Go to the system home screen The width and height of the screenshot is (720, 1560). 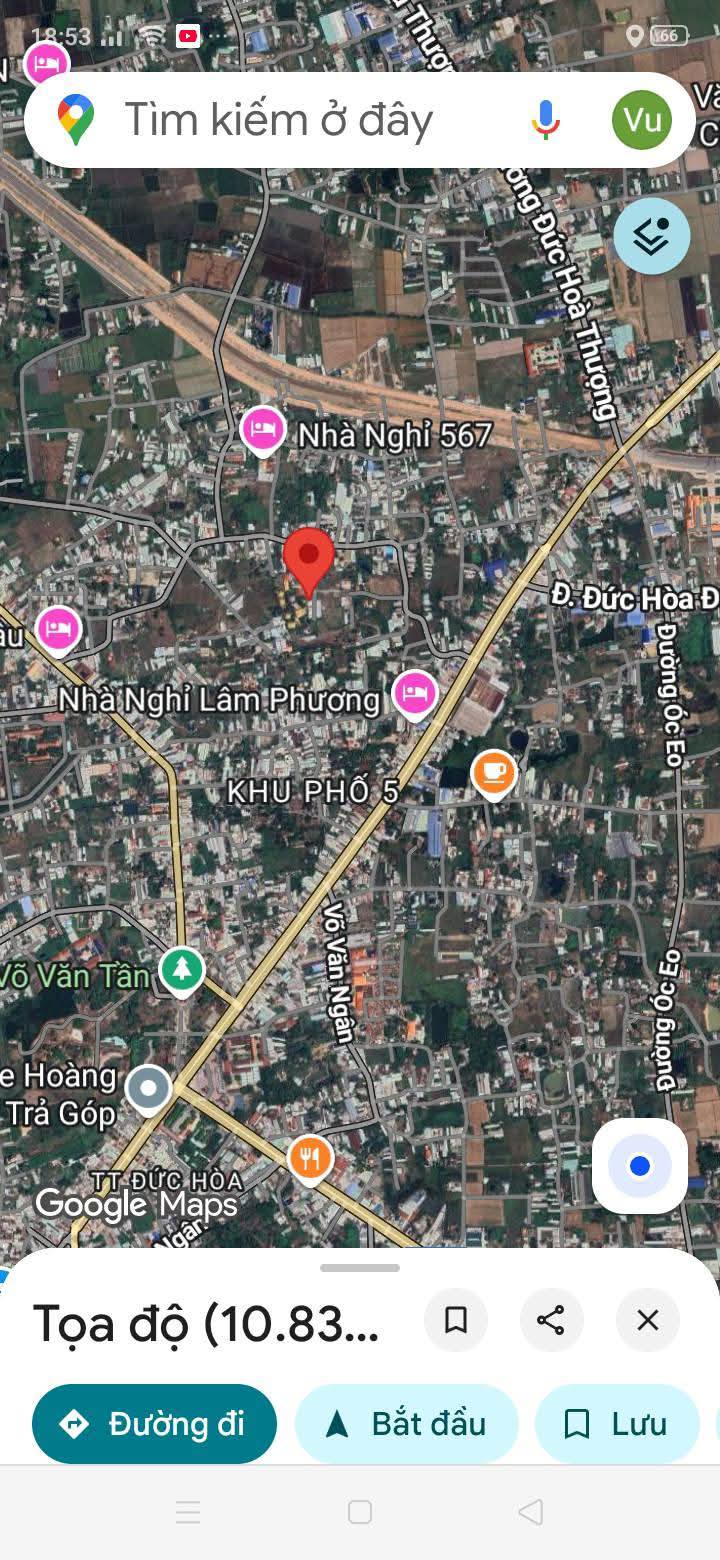[360, 1512]
